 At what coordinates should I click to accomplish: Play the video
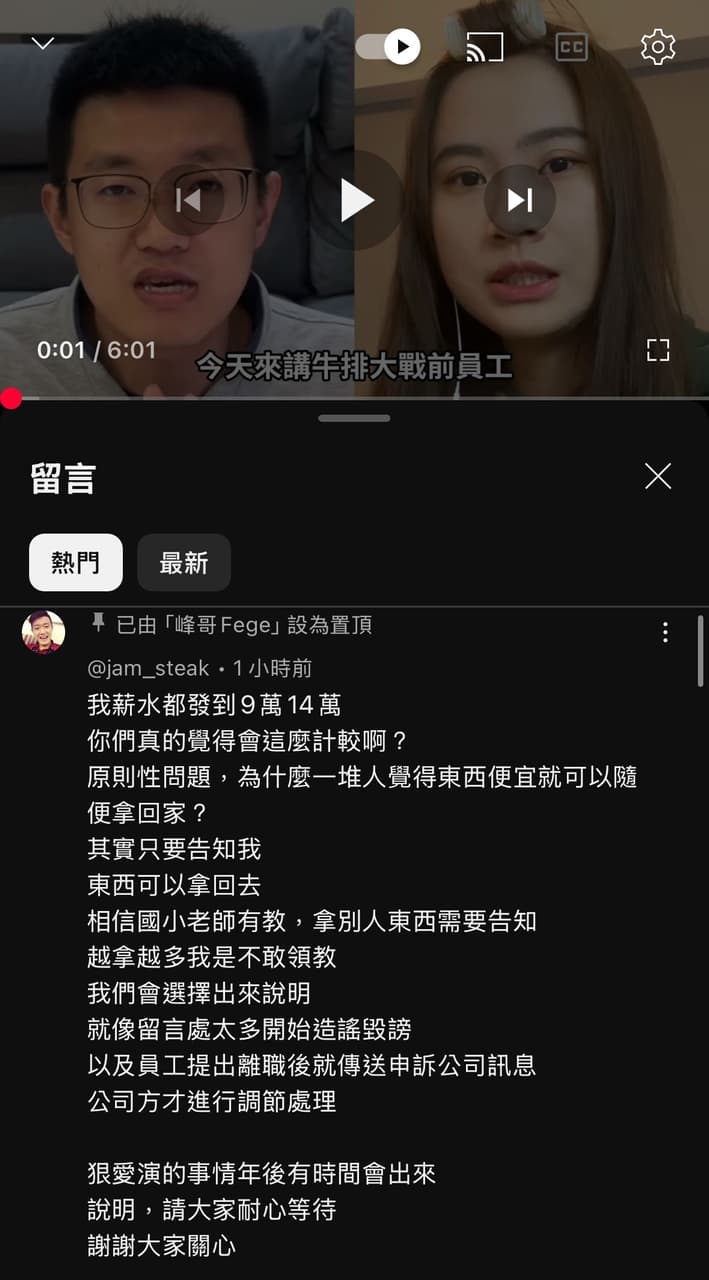(x=356, y=200)
